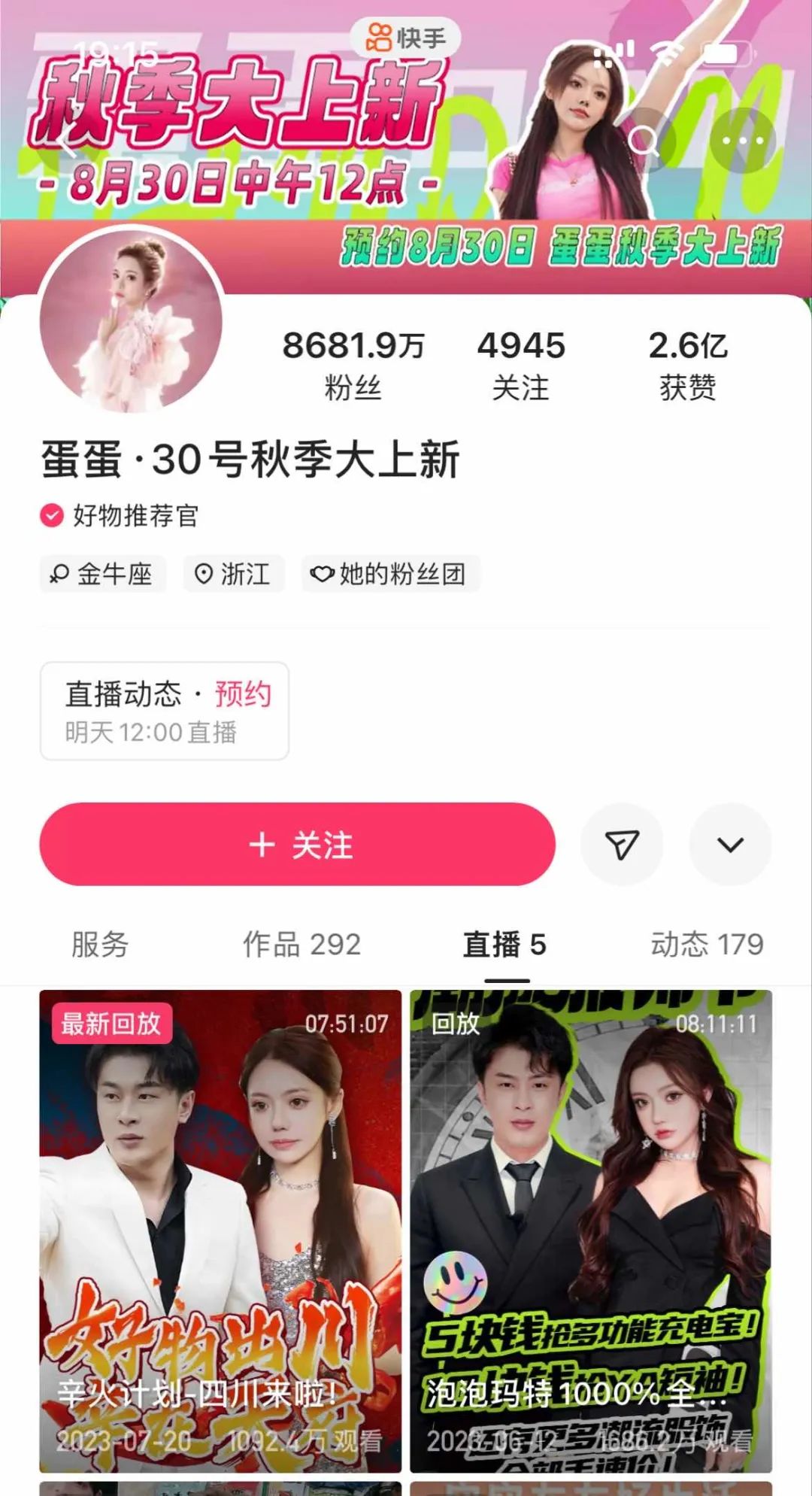Play the 泡泡玛特 1000% replay video

(591, 1230)
